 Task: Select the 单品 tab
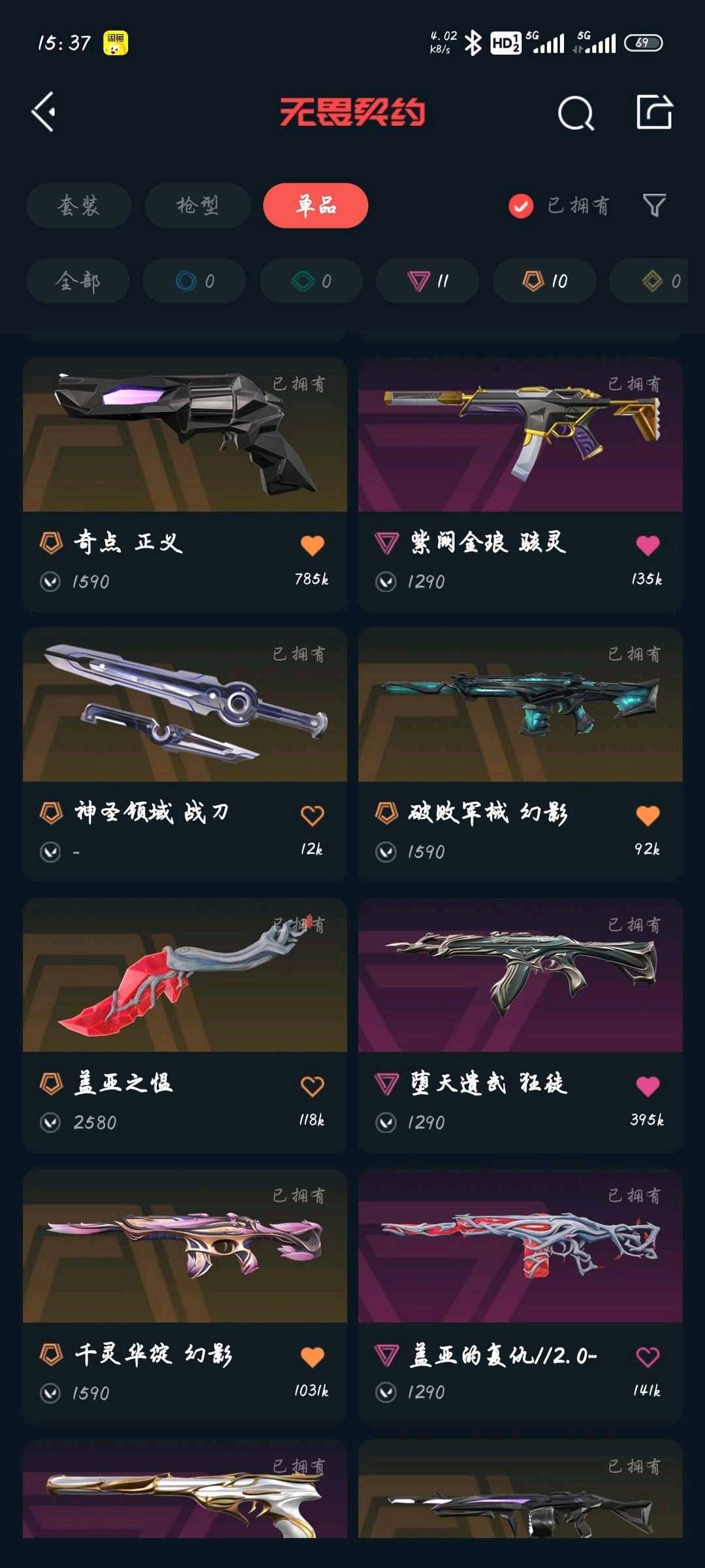coord(315,206)
